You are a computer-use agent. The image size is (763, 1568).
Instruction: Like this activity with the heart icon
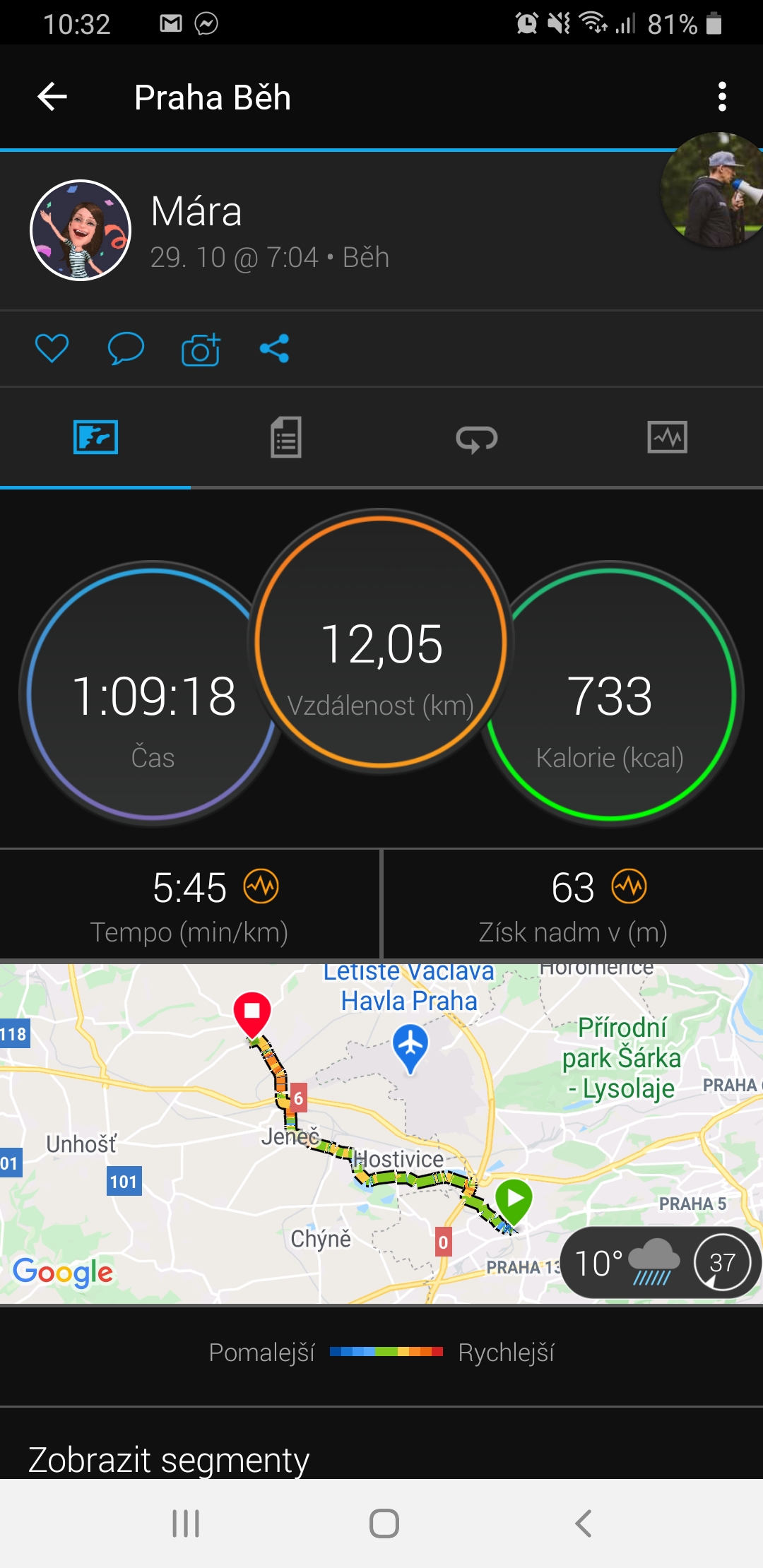pyautogui.click(x=52, y=348)
